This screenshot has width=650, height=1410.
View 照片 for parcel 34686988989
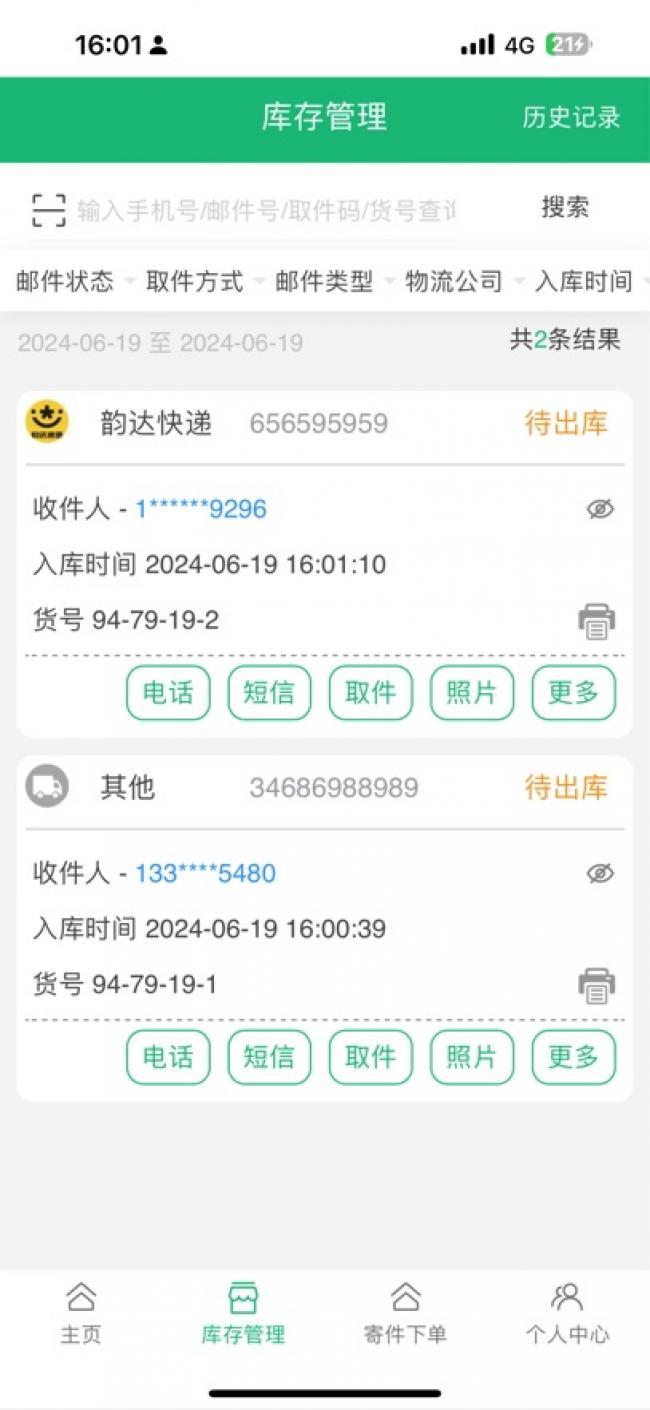[471, 1057]
